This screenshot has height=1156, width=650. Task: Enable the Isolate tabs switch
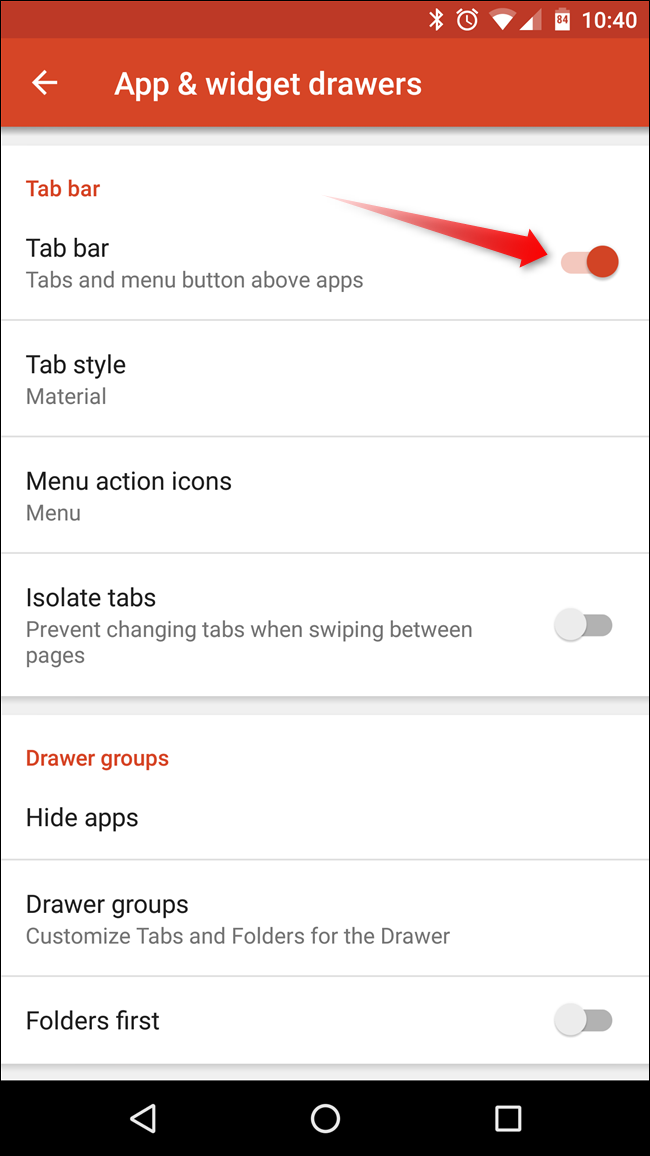coord(584,627)
